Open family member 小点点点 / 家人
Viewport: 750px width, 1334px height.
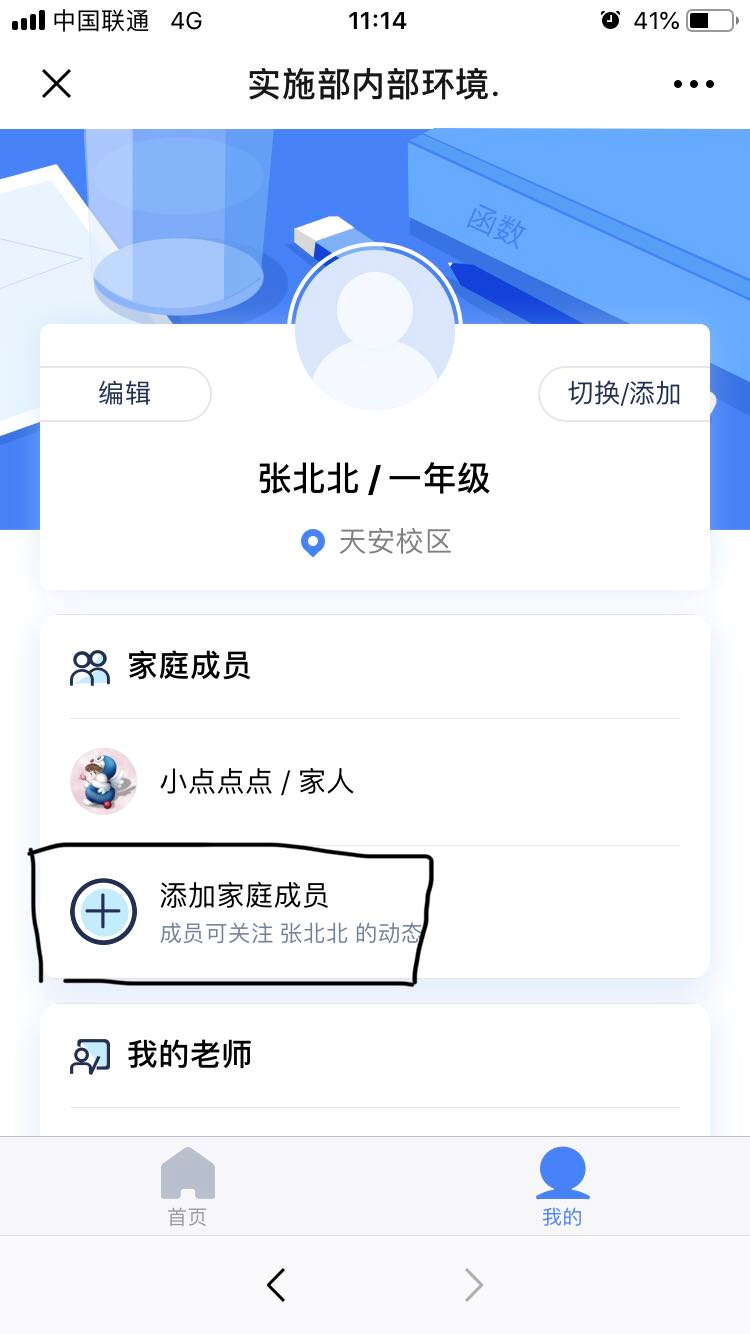point(256,781)
